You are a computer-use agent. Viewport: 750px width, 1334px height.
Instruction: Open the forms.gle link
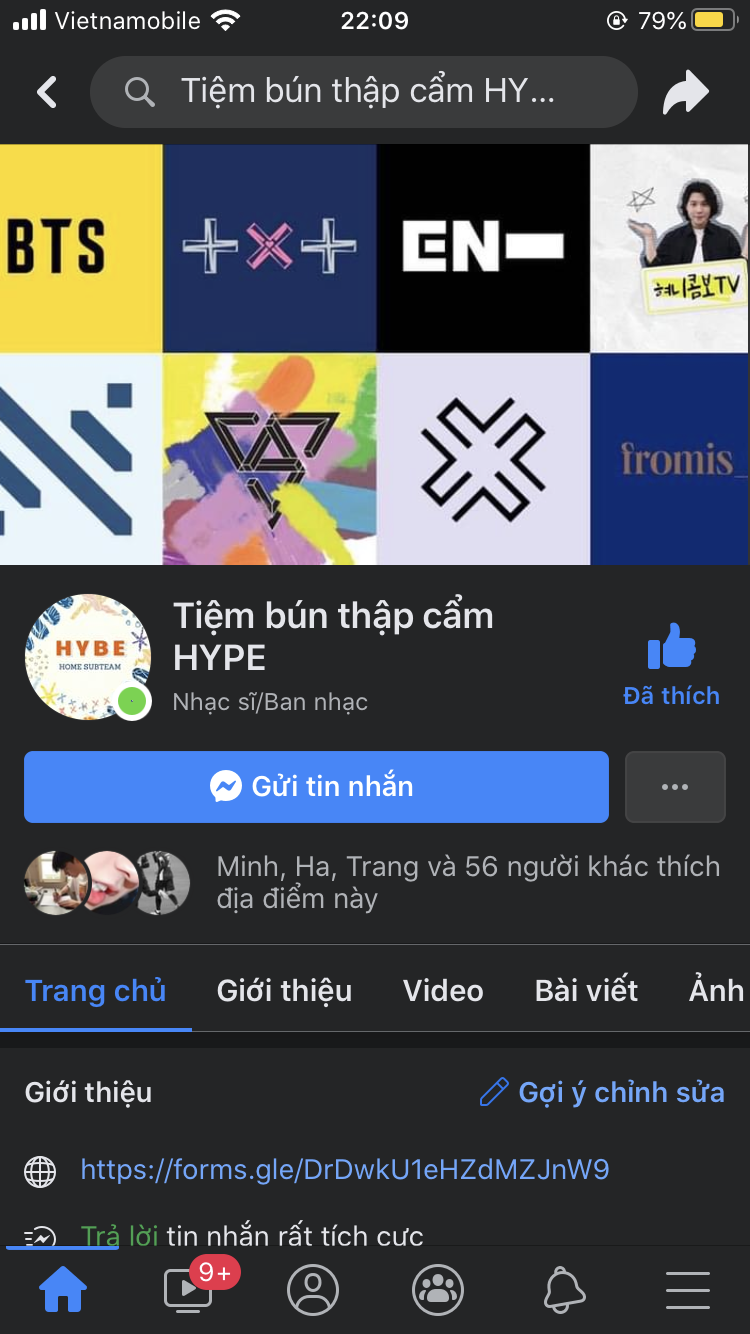tap(344, 1169)
